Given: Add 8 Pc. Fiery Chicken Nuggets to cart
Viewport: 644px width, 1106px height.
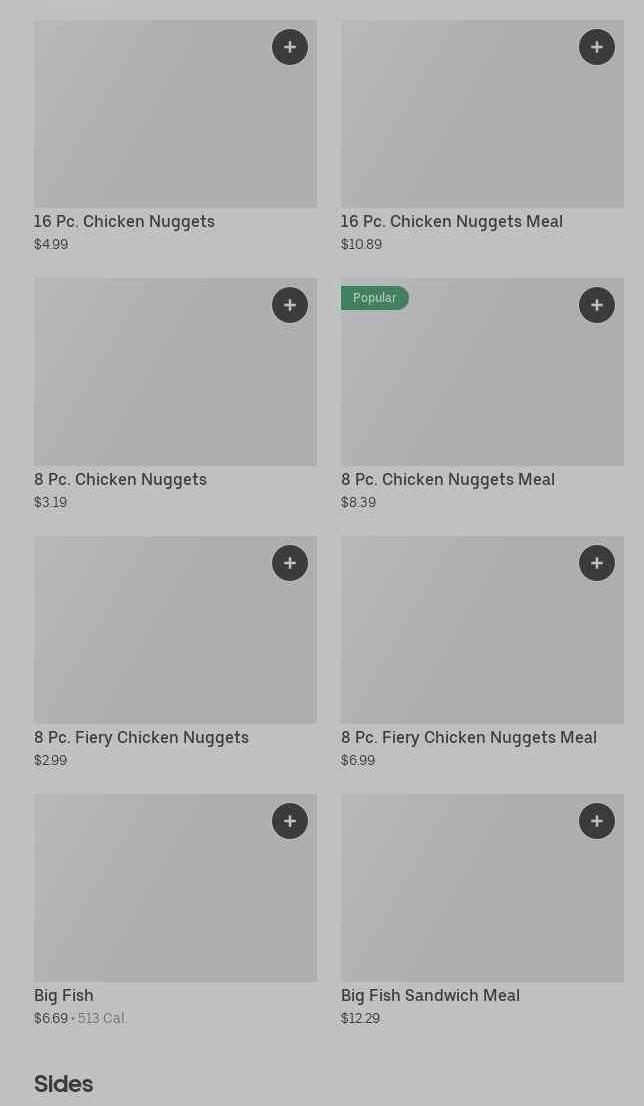Looking at the screenshot, I should (x=290, y=563).
